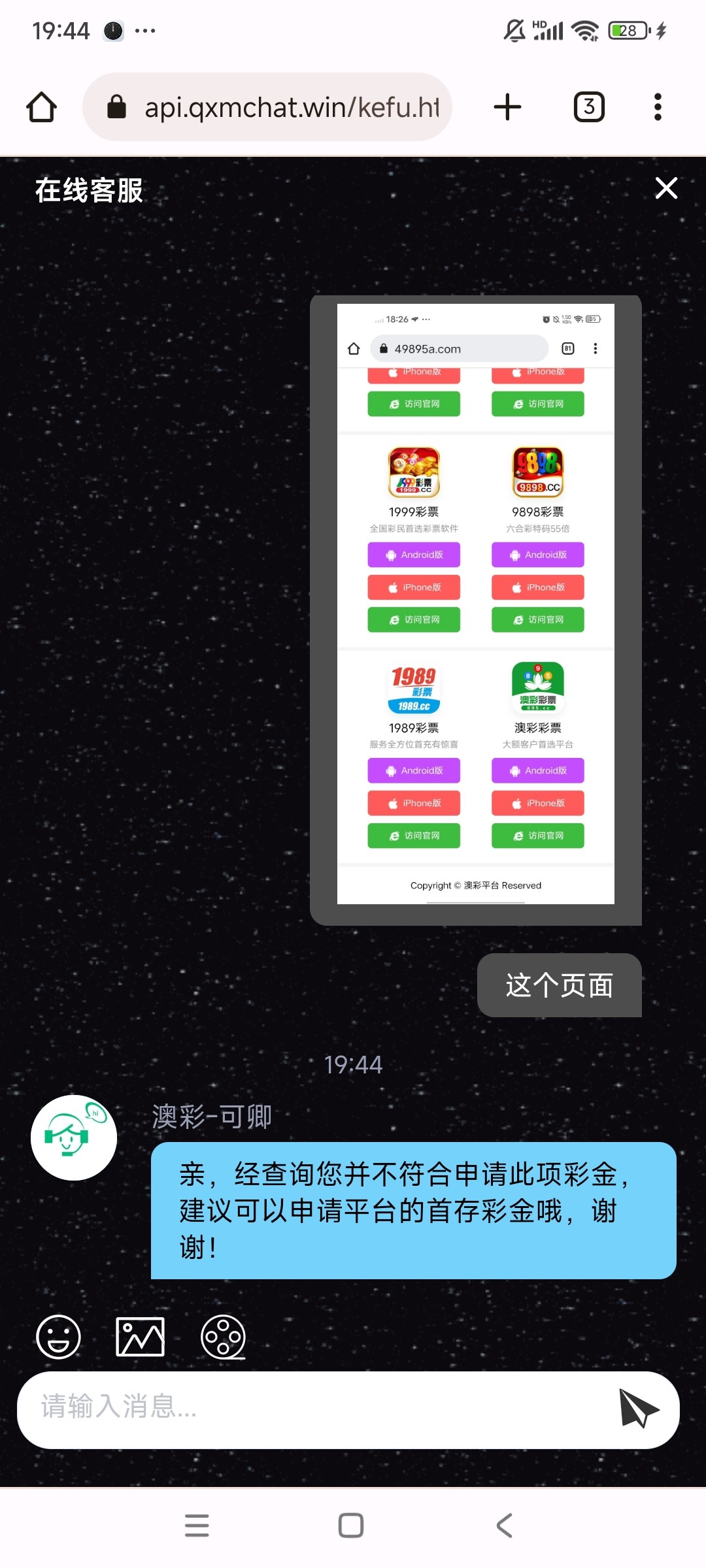Go to the browser home page
Screen dimensions: 706x1568
tap(42, 107)
